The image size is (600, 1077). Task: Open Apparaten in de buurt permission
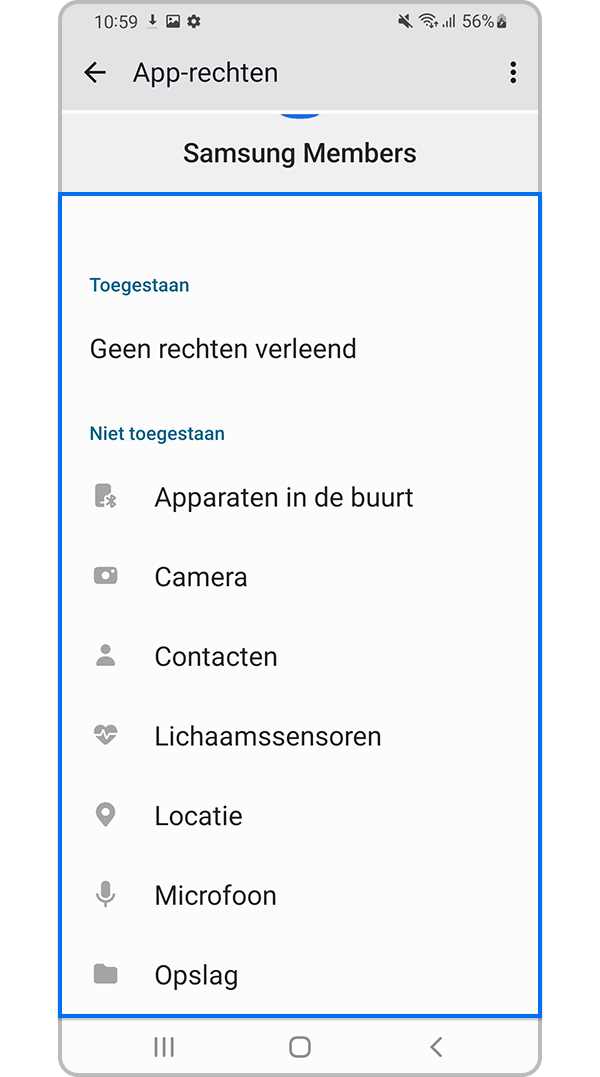[283, 497]
